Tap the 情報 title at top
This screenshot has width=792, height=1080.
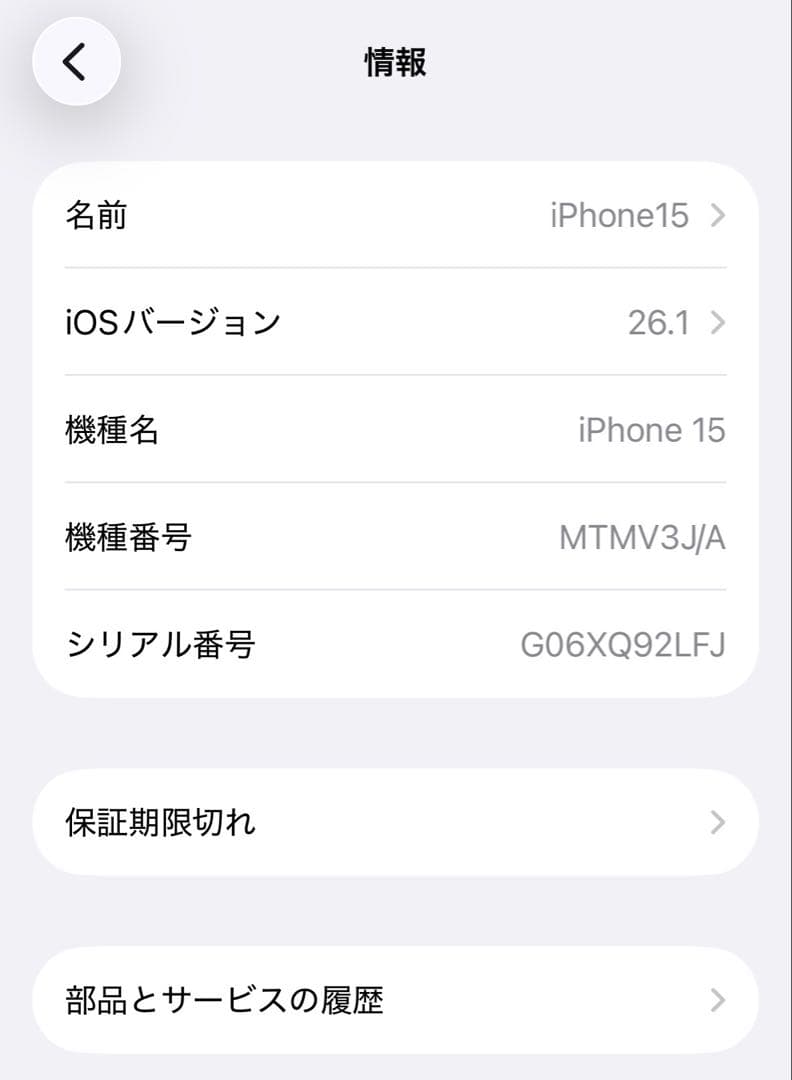point(396,62)
